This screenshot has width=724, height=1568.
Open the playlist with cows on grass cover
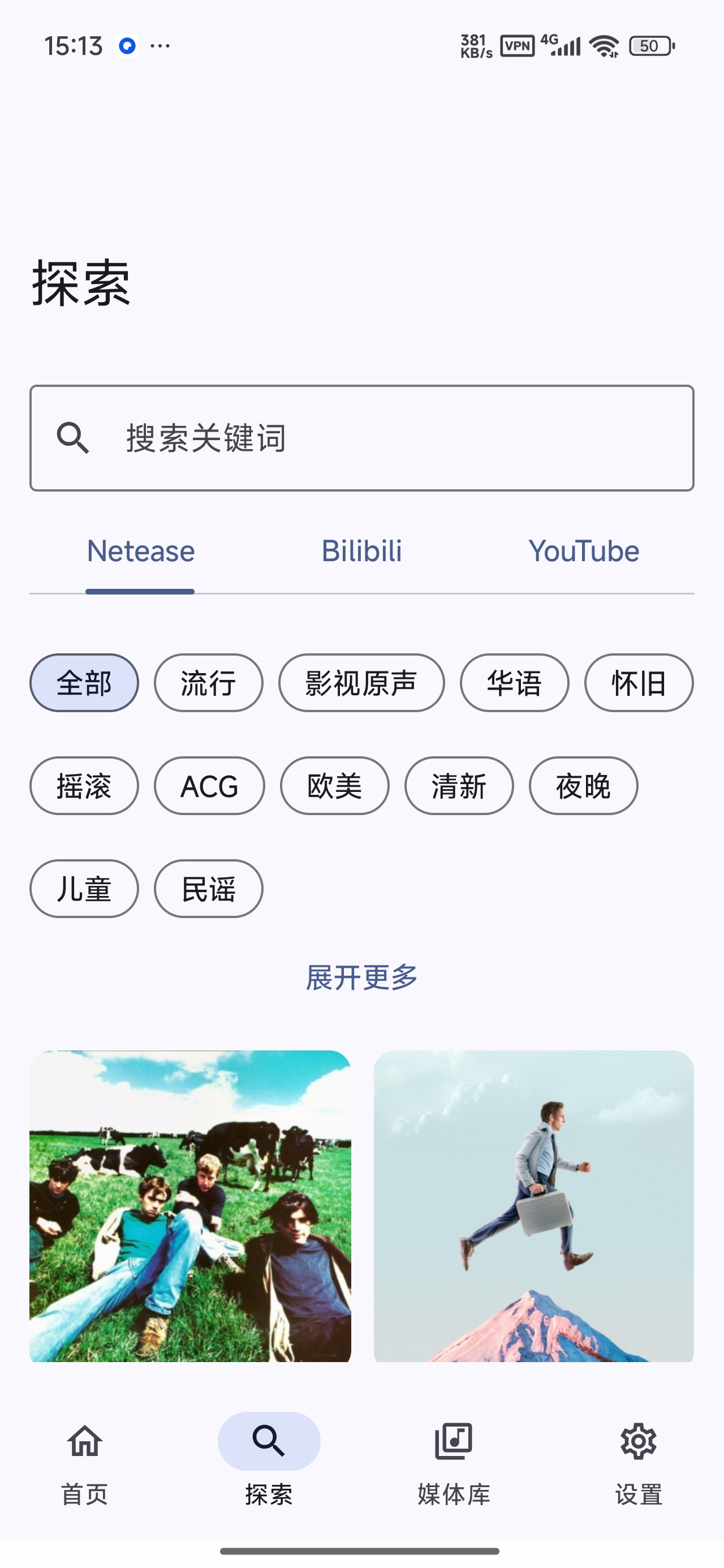pyautogui.click(x=190, y=1206)
